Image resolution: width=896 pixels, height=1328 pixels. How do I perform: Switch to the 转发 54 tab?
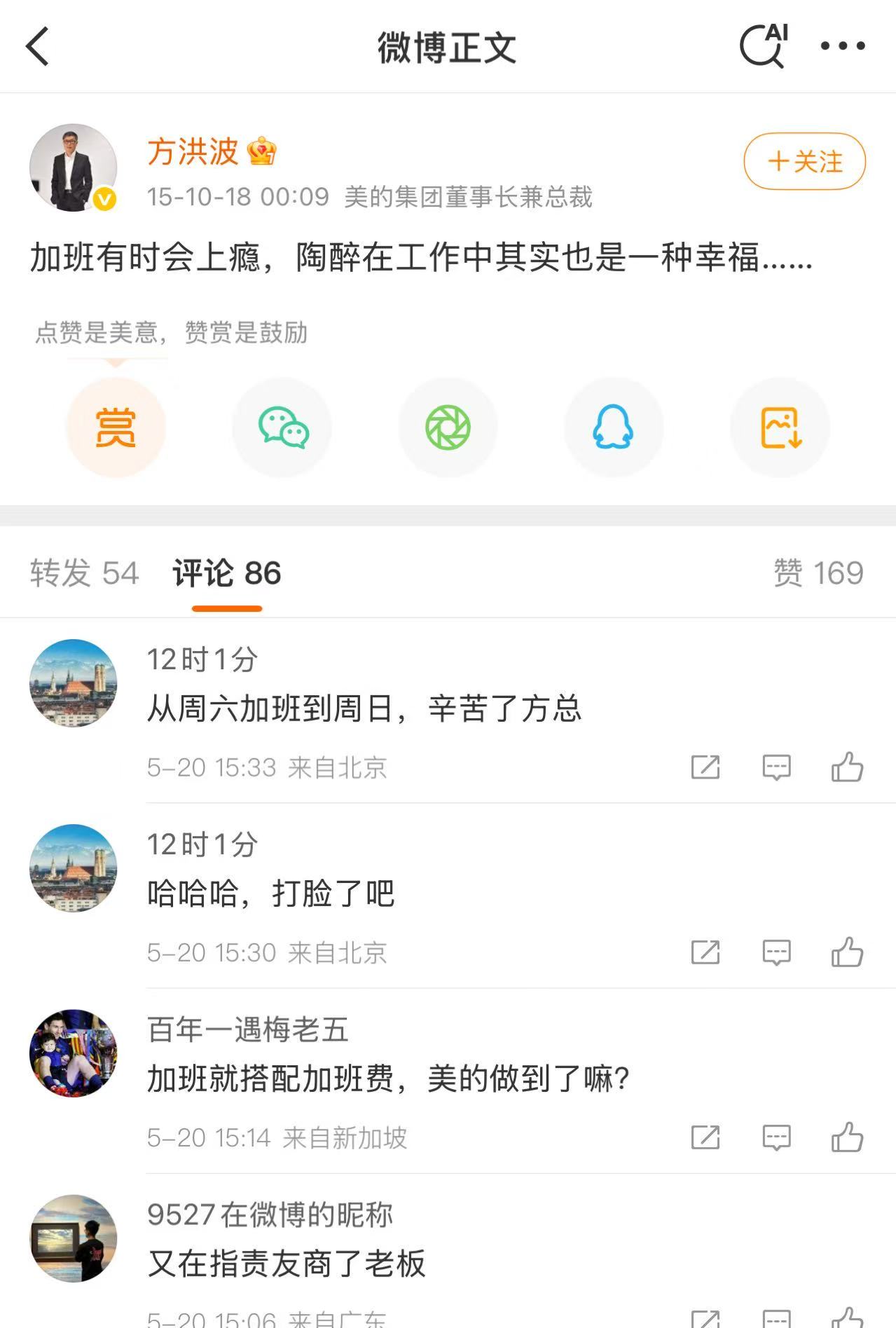[x=83, y=572]
